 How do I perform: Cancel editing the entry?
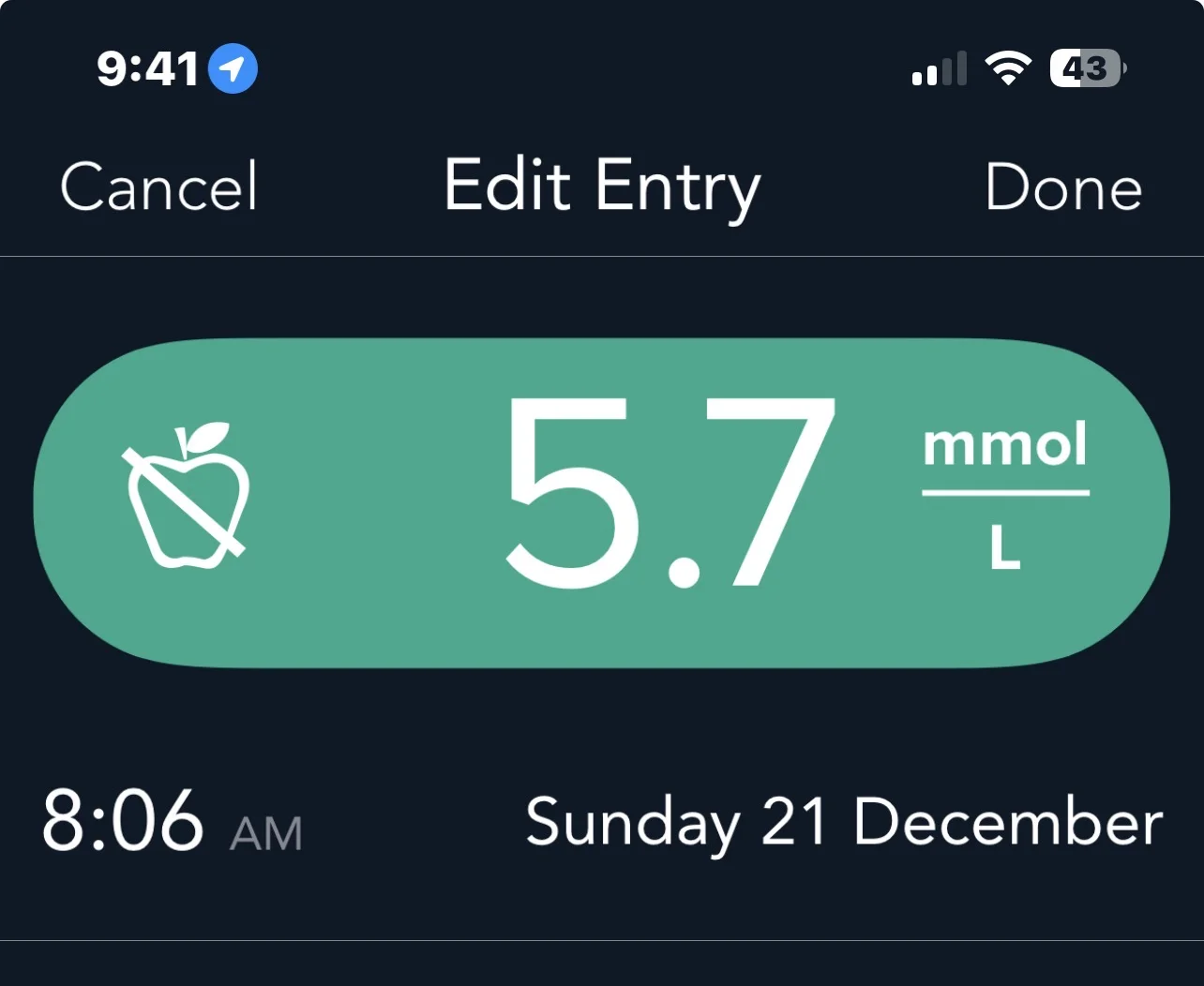pos(158,187)
